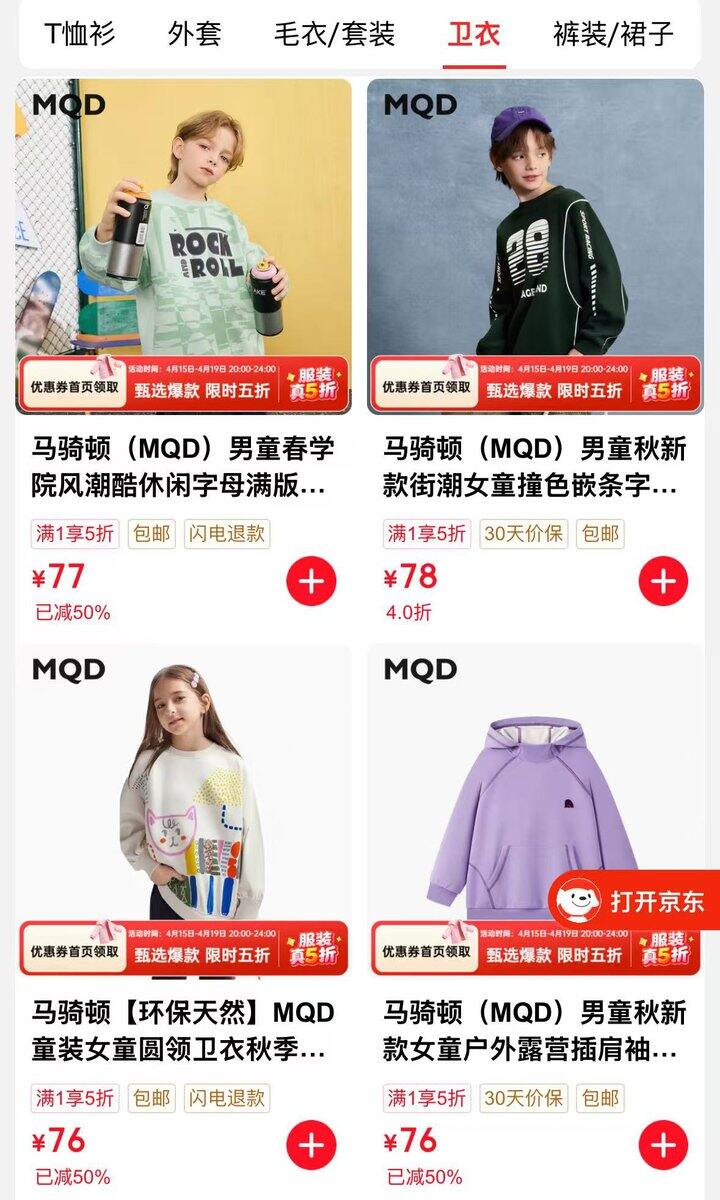Switch to the 外套 tab
720x1200 pixels.
click(194, 34)
